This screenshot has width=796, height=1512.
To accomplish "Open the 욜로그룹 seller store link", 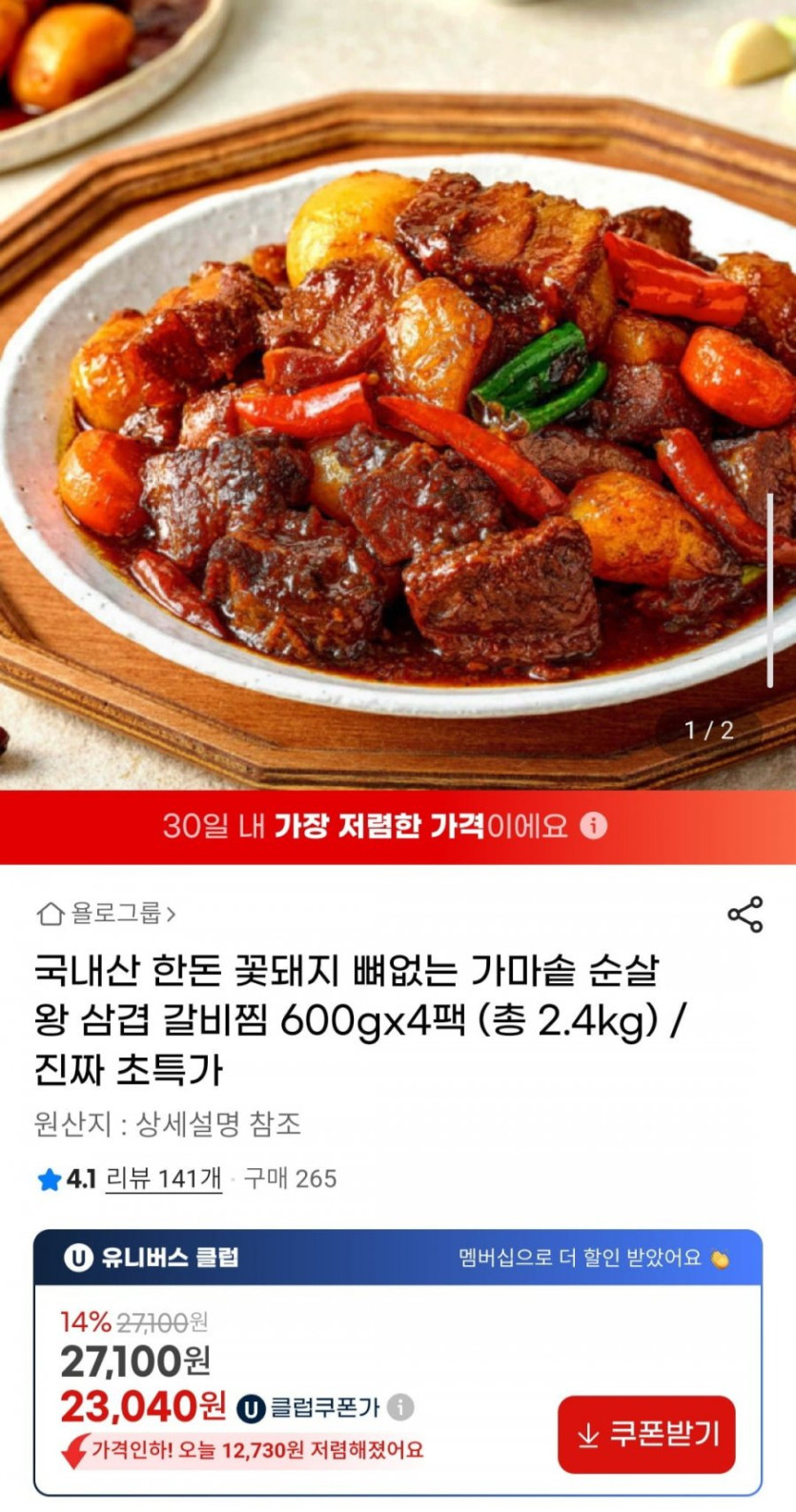I will pyautogui.click(x=107, y=915).
